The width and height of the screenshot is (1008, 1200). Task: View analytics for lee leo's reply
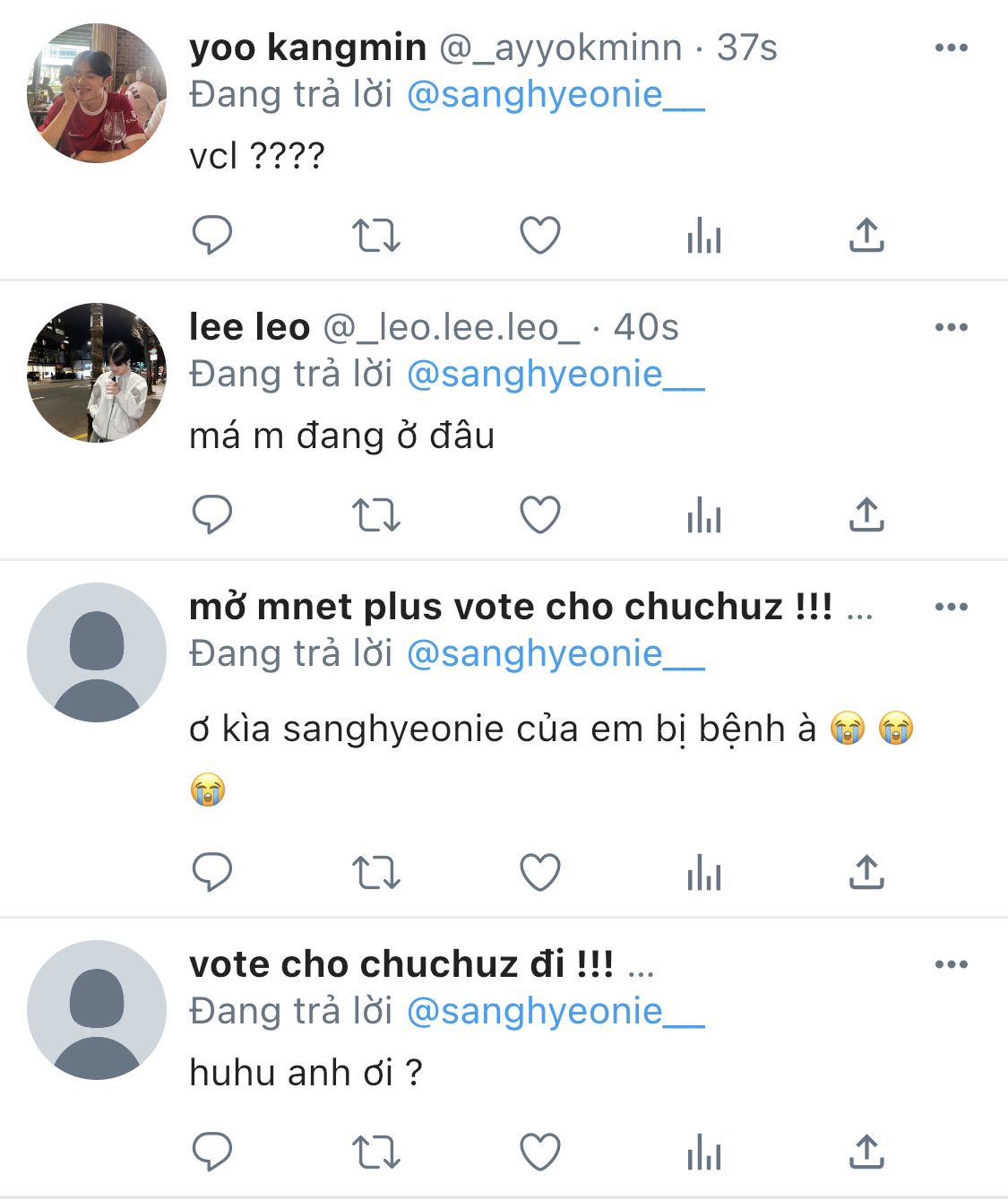click(x=704, y=515)
